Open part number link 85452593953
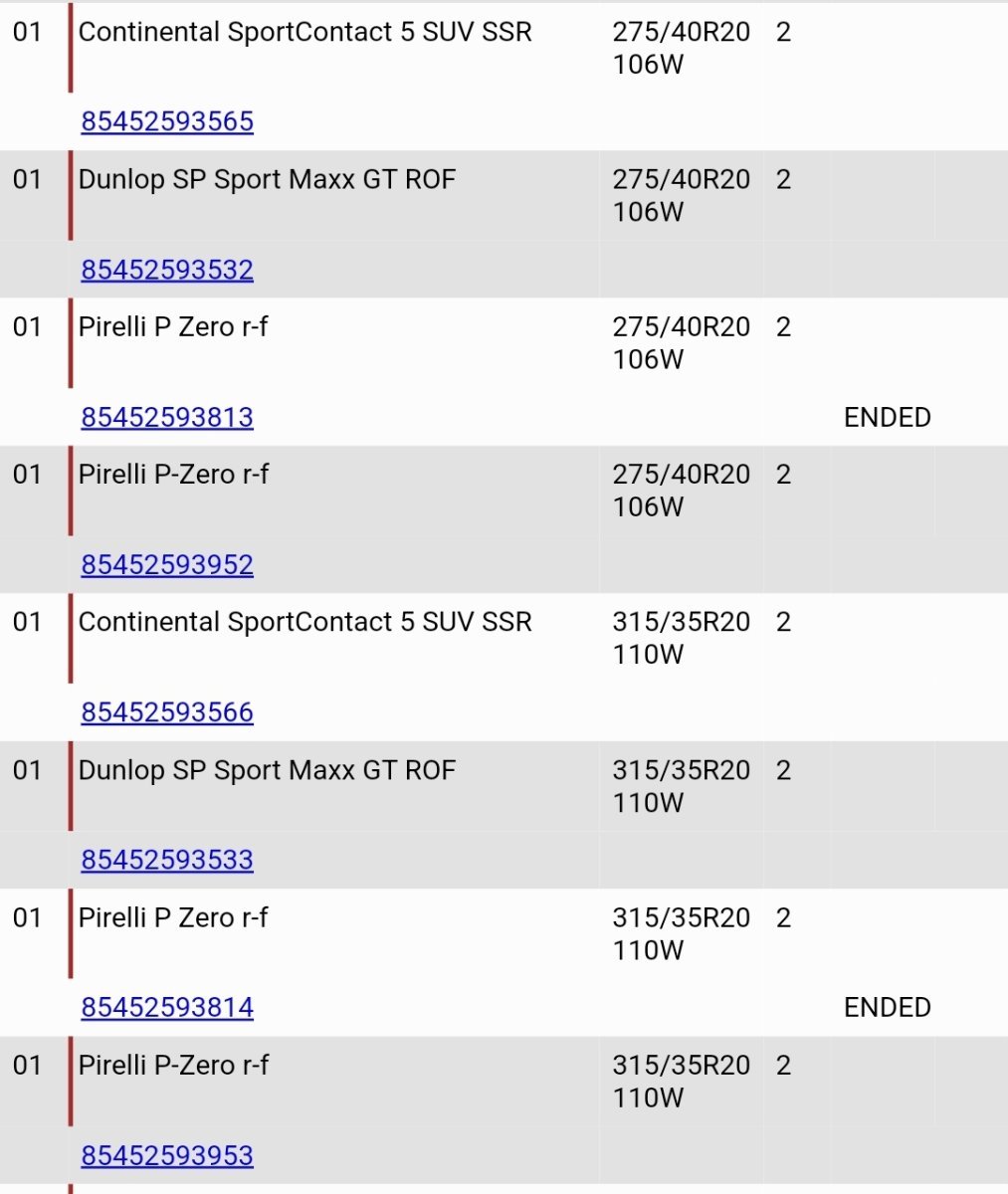Screen dimensions: 1008x1194 (x=167, y=1155)
